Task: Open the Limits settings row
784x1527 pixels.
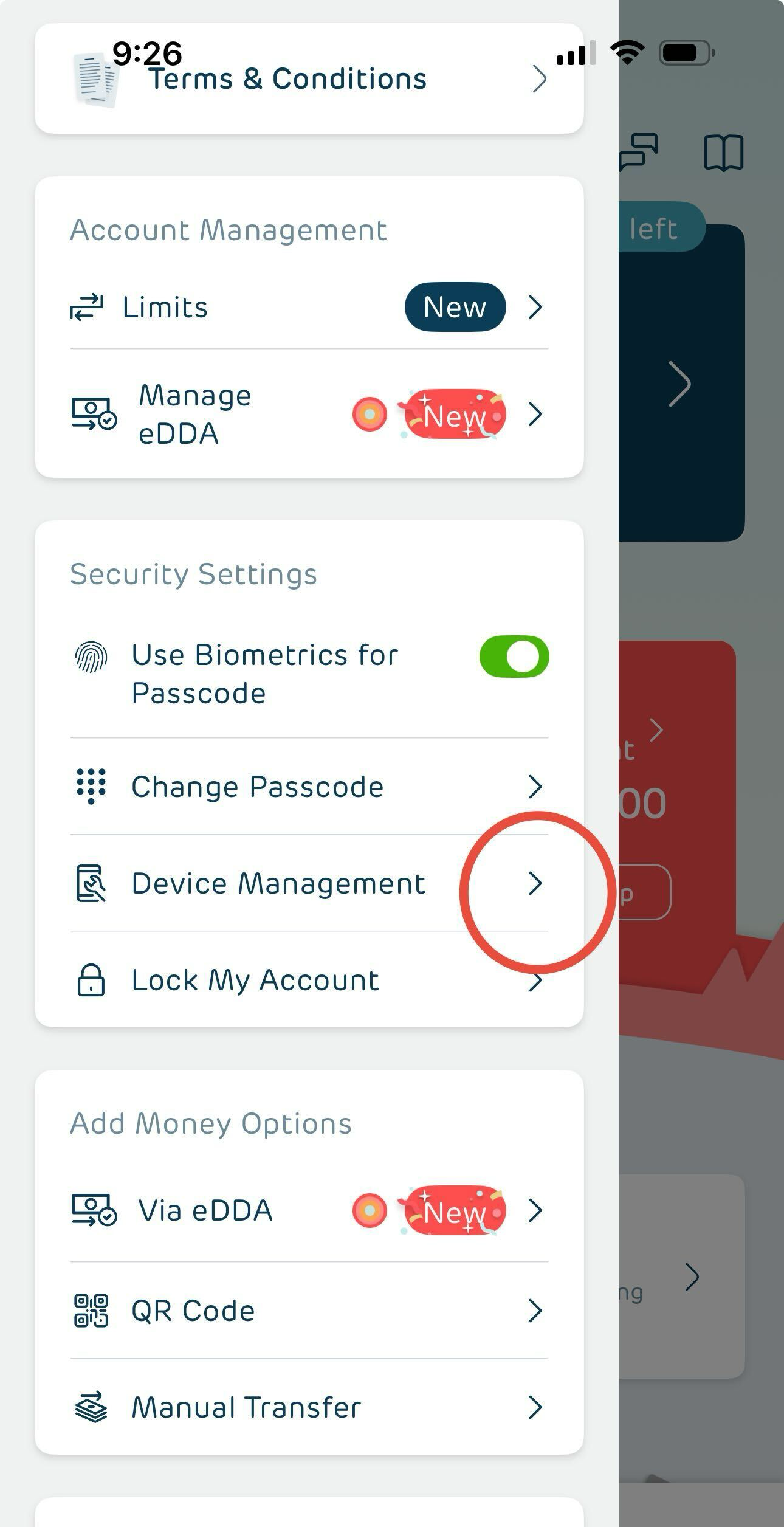Action: click(x=309, y=307)
